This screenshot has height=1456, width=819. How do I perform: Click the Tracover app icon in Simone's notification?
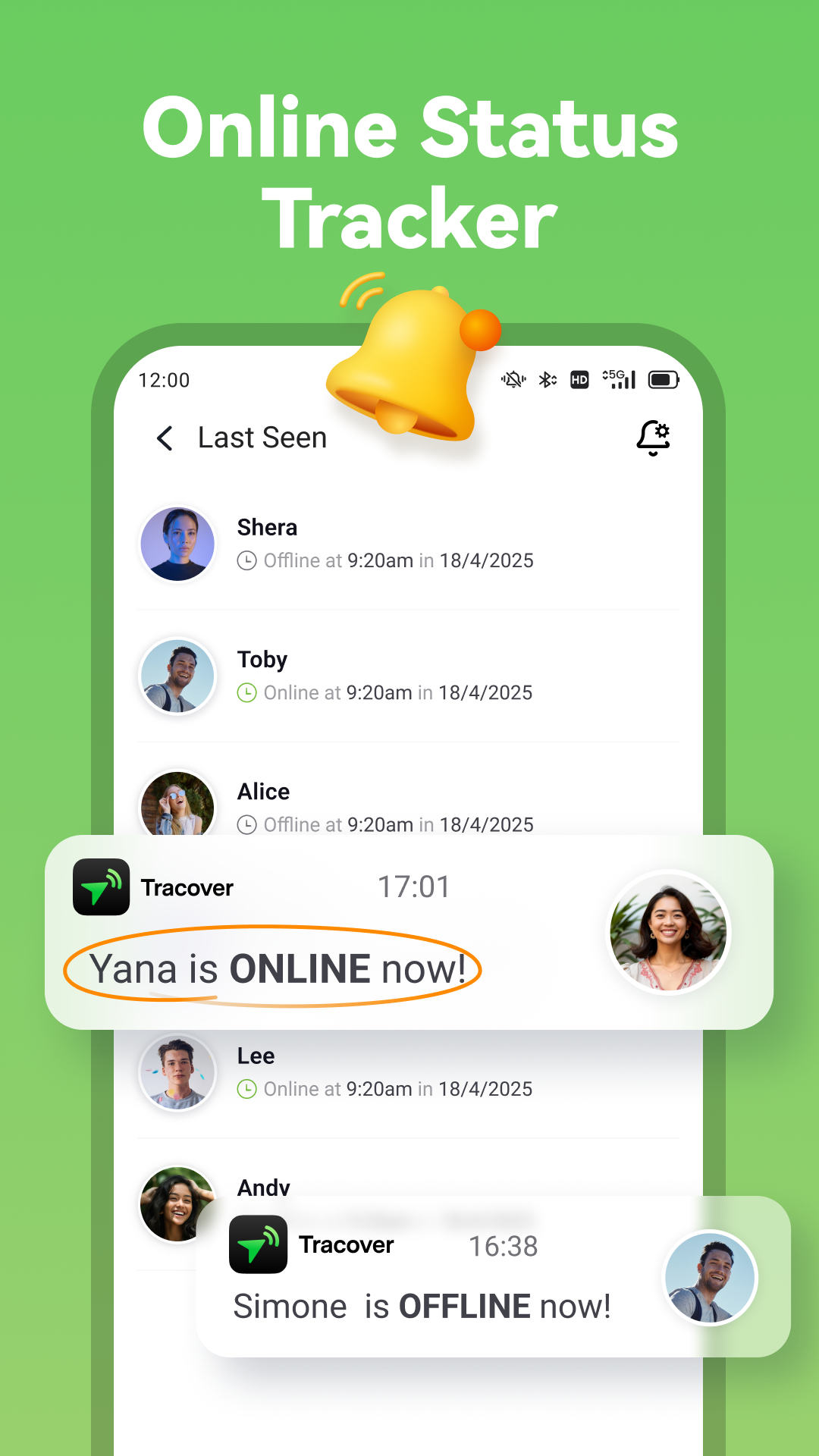259,1244
